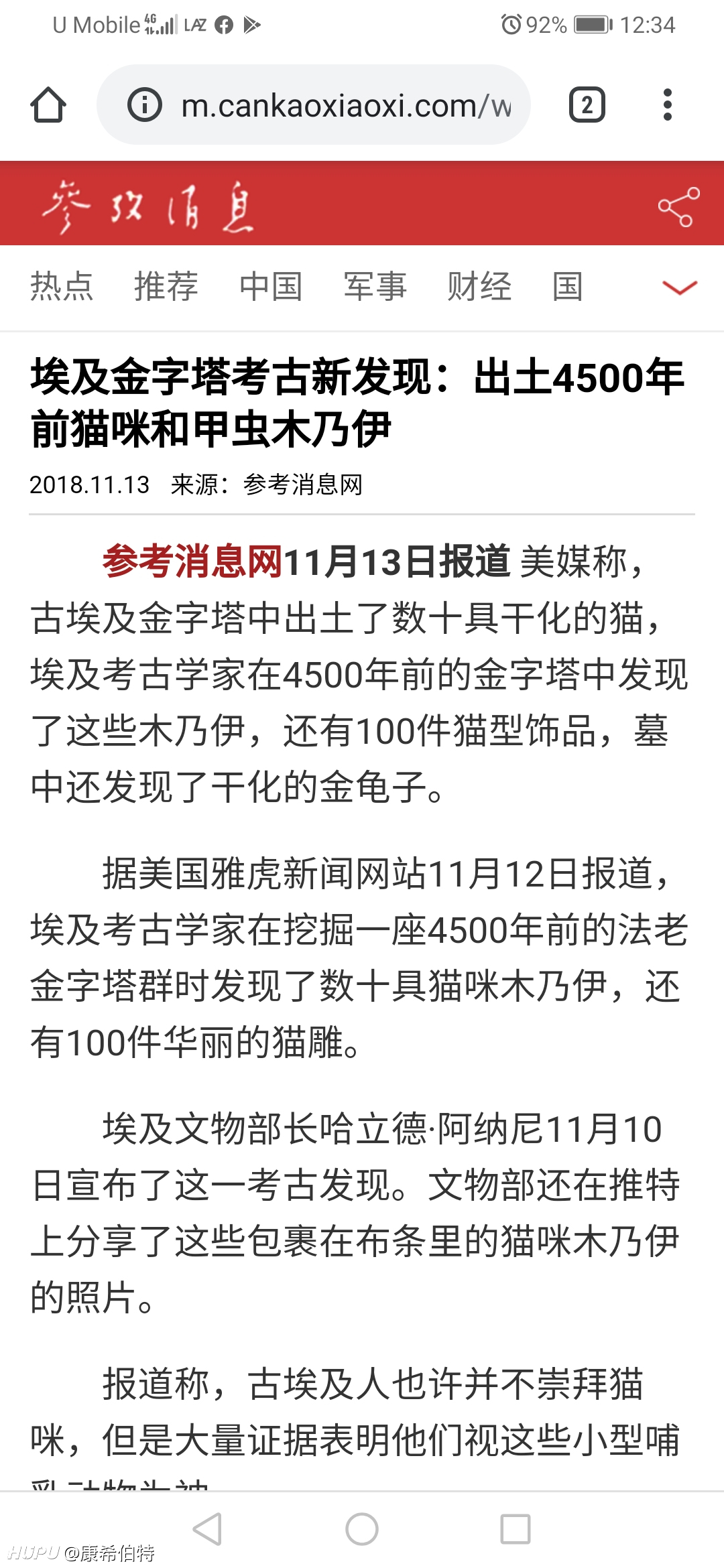View site info icon in address bar

[145, 105]
